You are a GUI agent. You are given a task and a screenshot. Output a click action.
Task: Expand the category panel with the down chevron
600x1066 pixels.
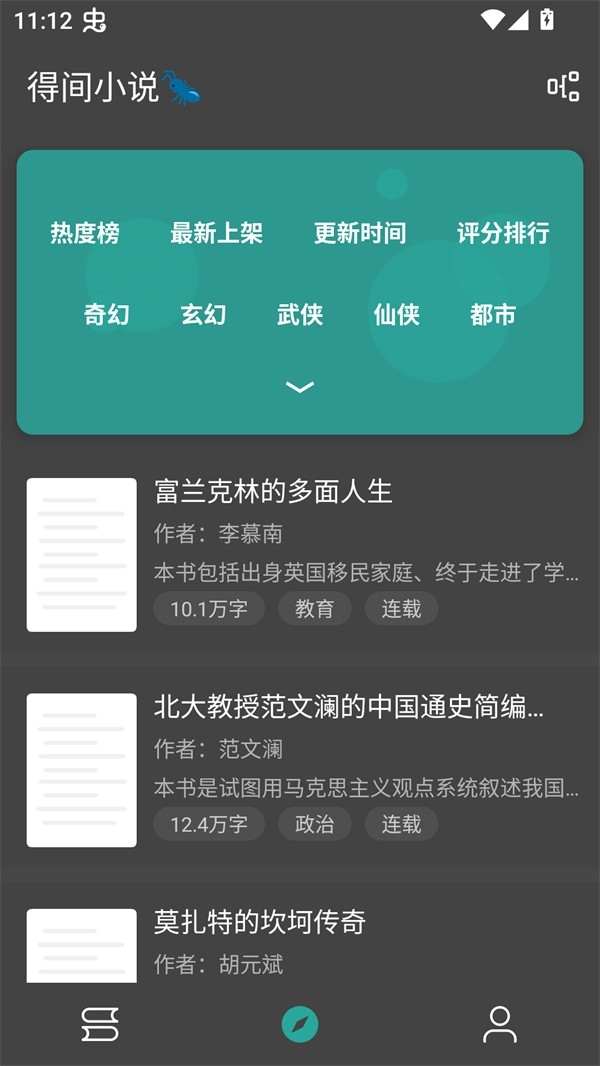[x=300, y=387]
